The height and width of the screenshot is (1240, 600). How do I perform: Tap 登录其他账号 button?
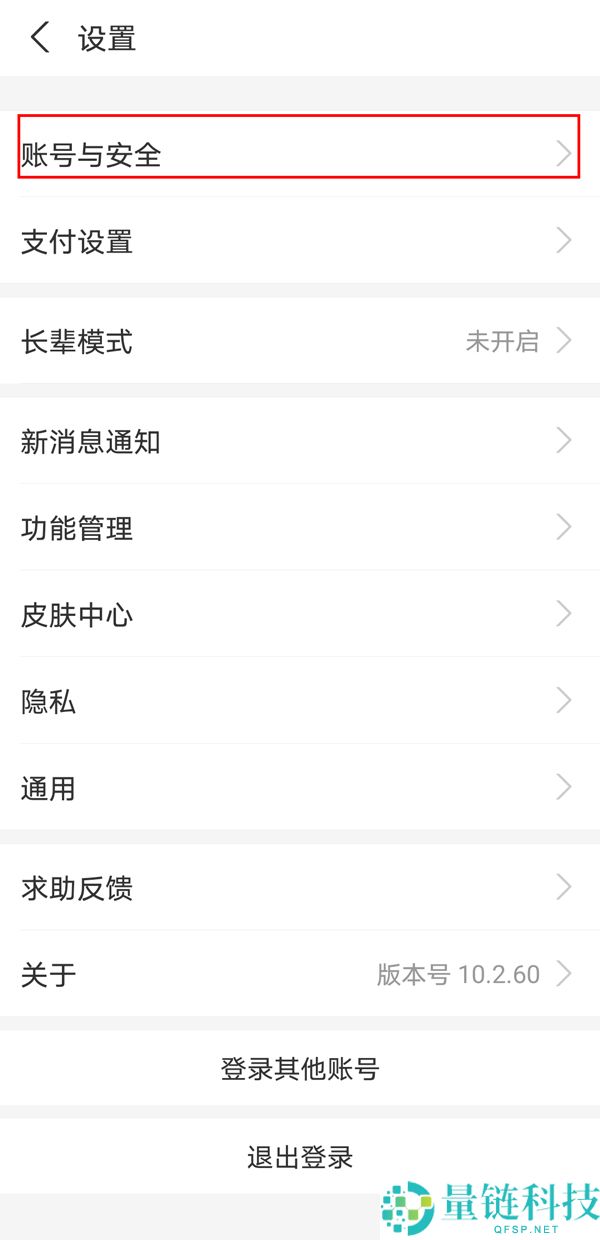point(299,1069)
